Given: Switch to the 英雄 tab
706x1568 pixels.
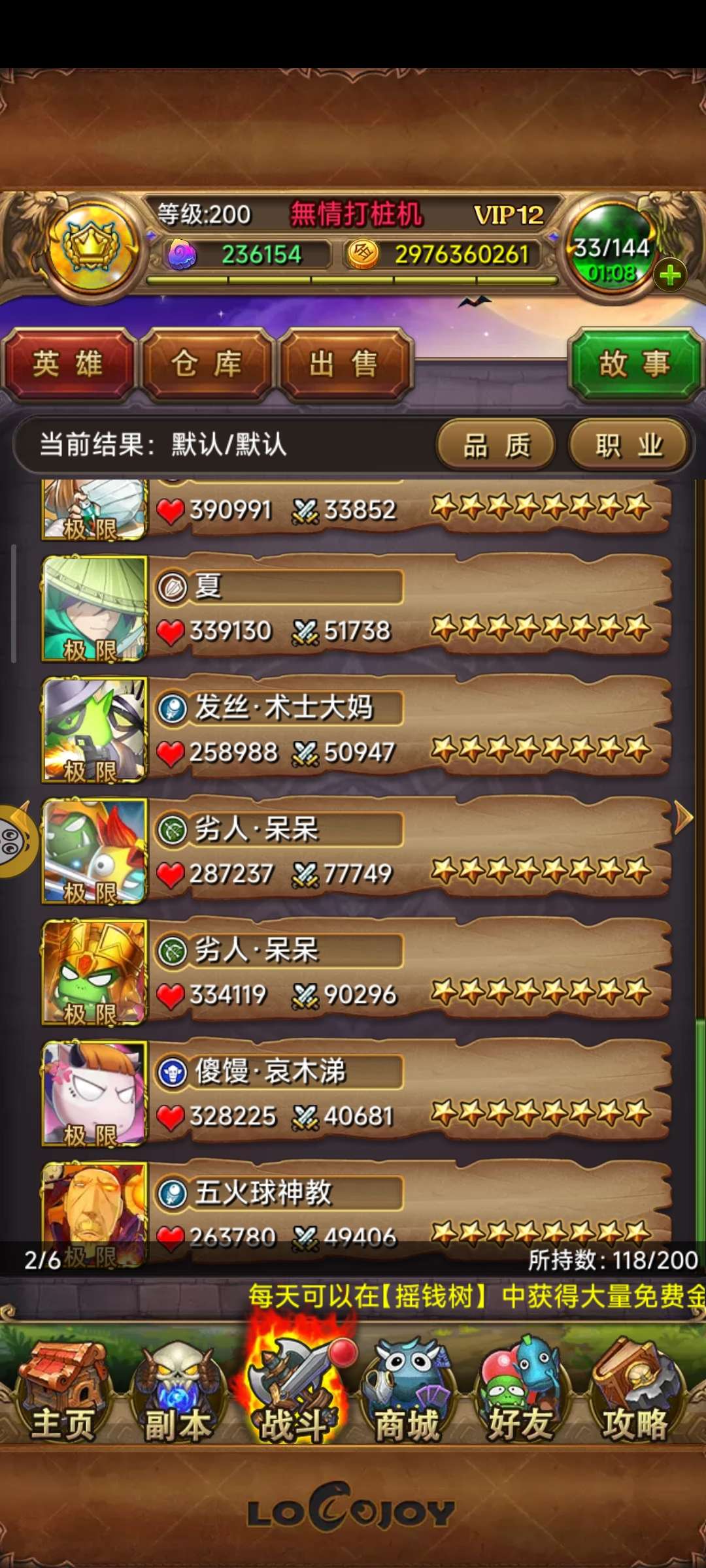Looking at the screenshot, I should pyautogui.click(x=69, y=364).
